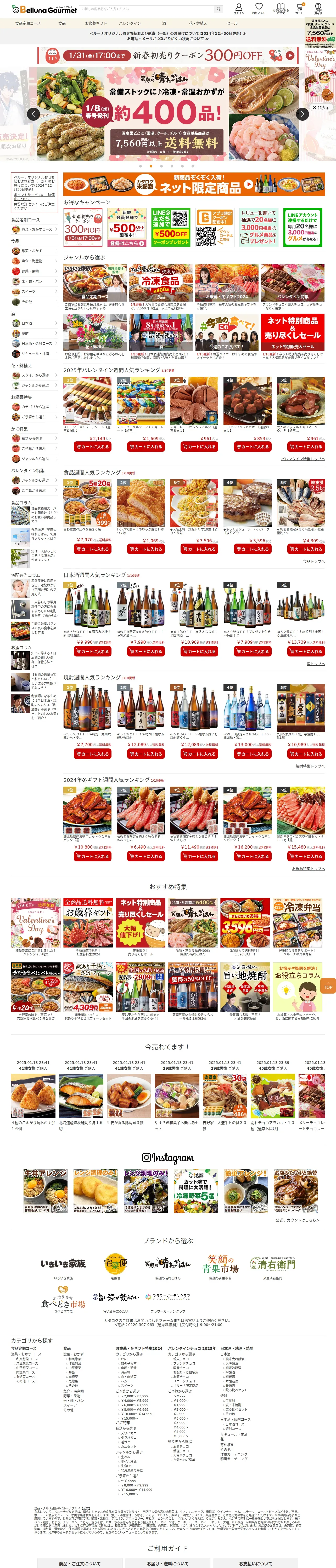Switch to the バレンタイン navigation tab
The height and width of the screenshot is (1568, 336).
[130, 23]
